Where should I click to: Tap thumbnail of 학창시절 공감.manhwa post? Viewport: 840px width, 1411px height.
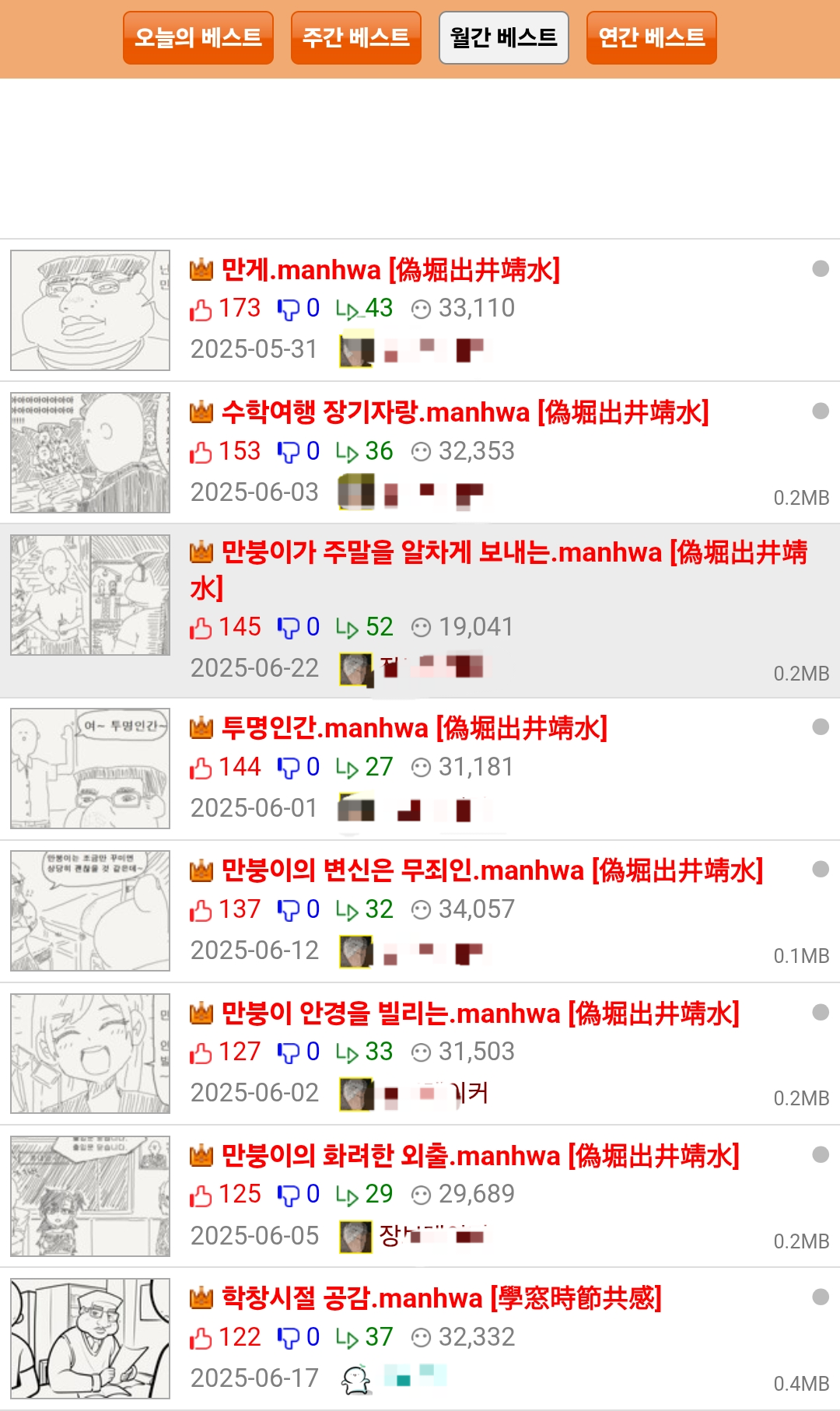click(90, 1339)
